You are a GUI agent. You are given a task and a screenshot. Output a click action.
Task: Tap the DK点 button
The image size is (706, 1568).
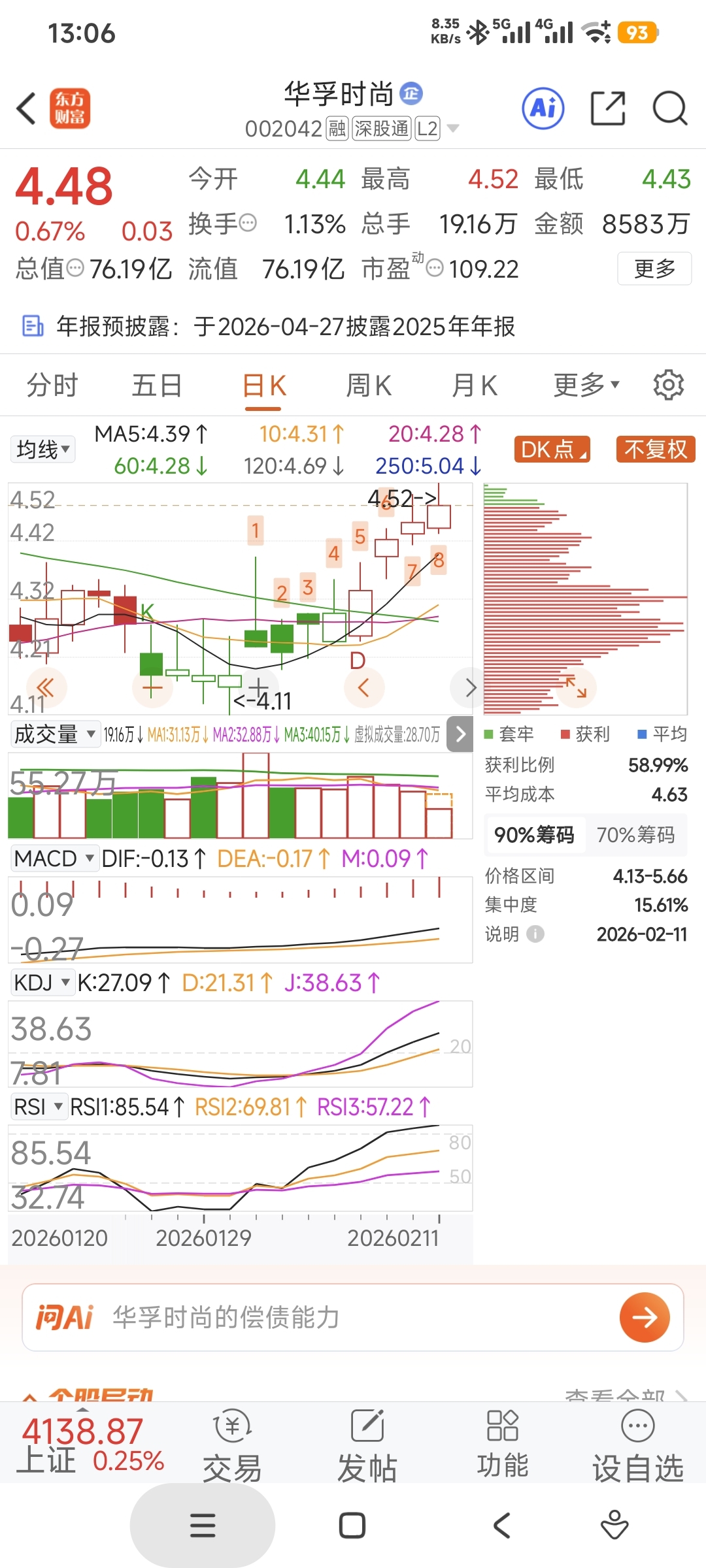point(552,449)
